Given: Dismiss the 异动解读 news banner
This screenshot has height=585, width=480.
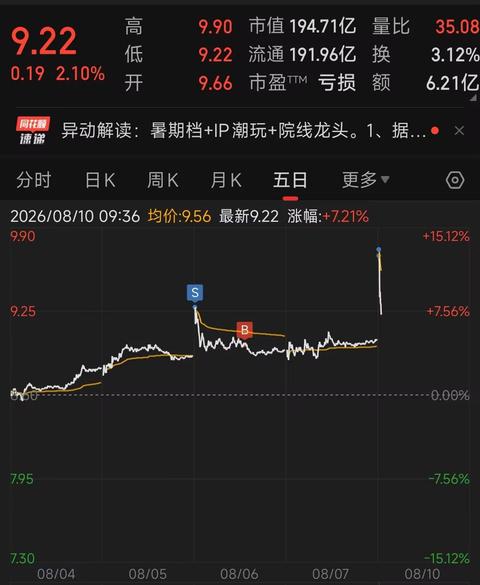Looking at the screenshot, I should click(x=459, y=131).
